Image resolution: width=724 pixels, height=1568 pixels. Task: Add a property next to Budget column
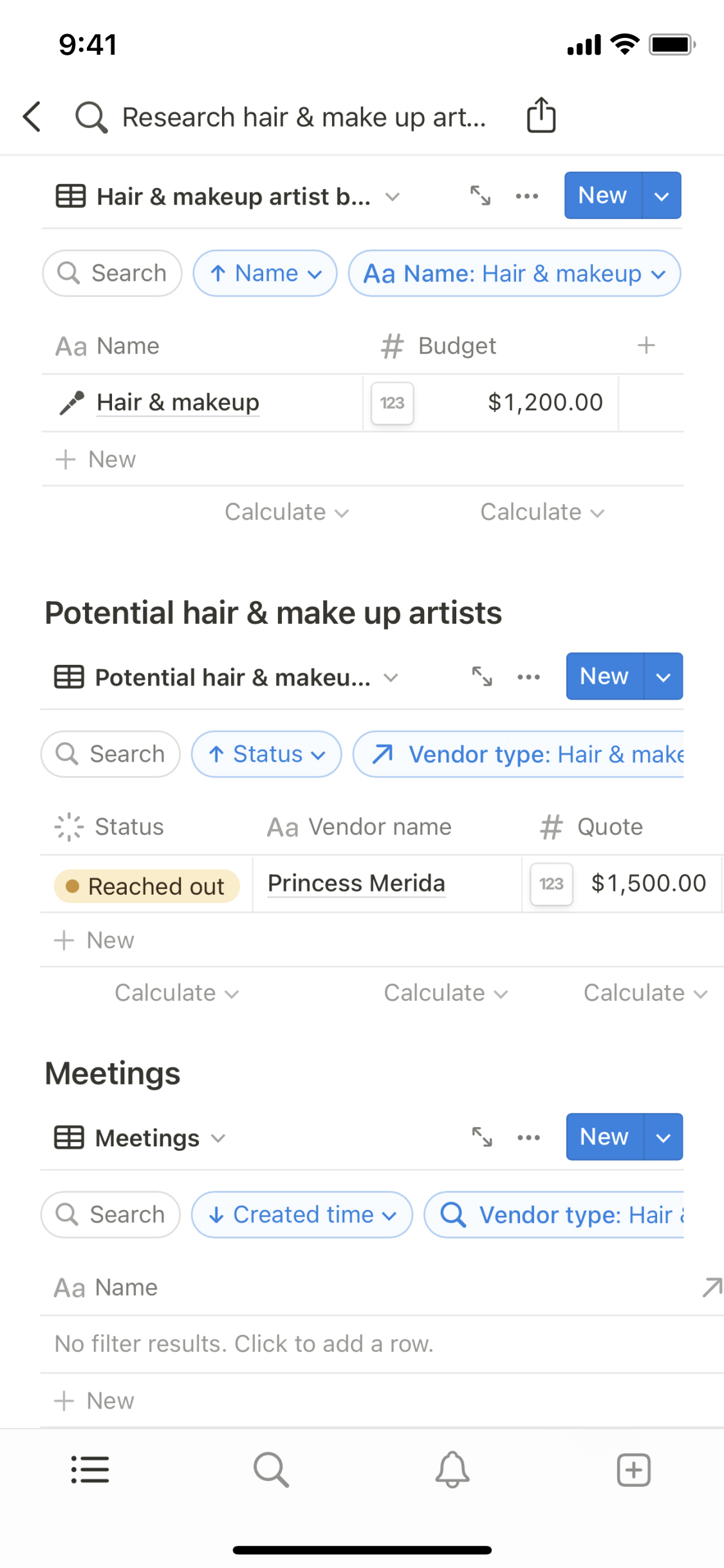click(646, 346)
